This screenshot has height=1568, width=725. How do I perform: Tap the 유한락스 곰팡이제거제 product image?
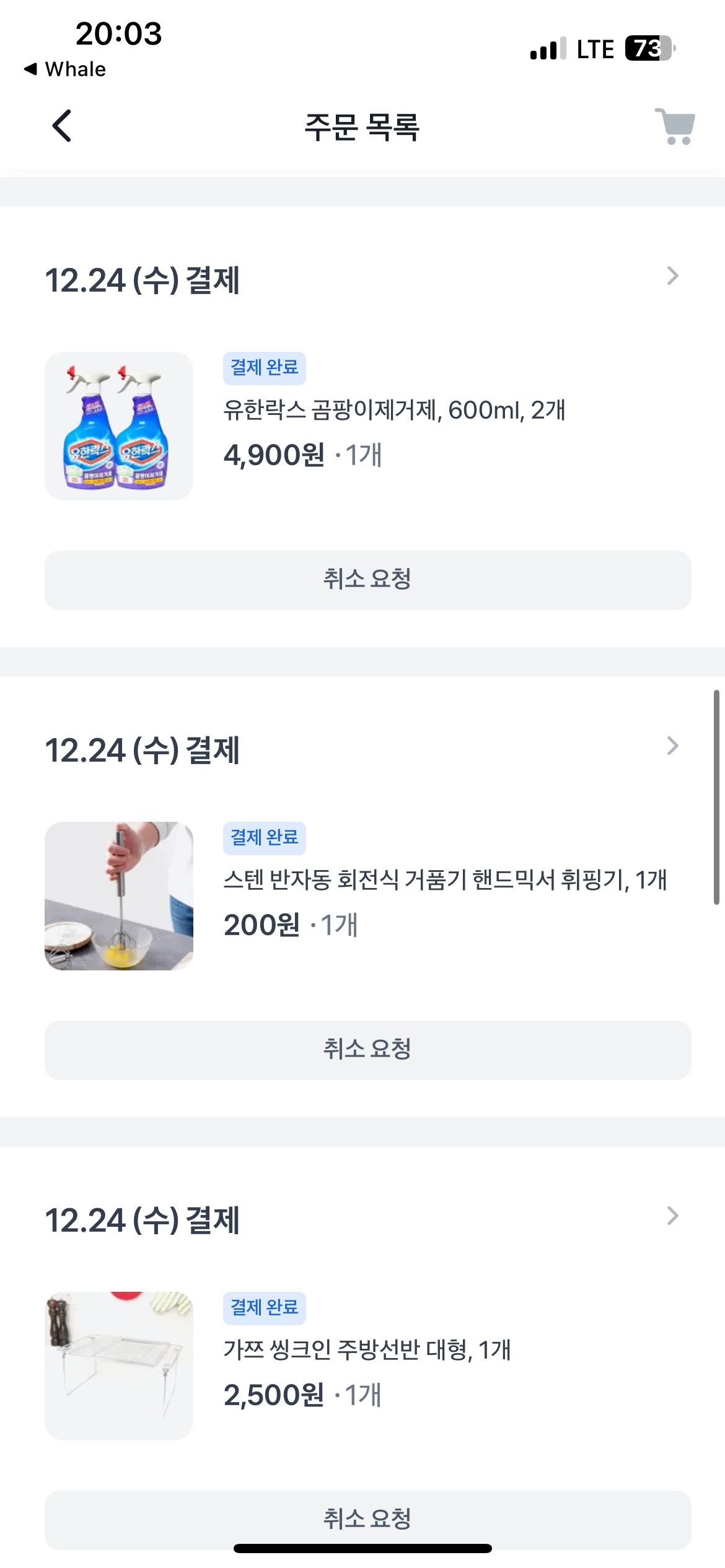(x=119, y=426)
